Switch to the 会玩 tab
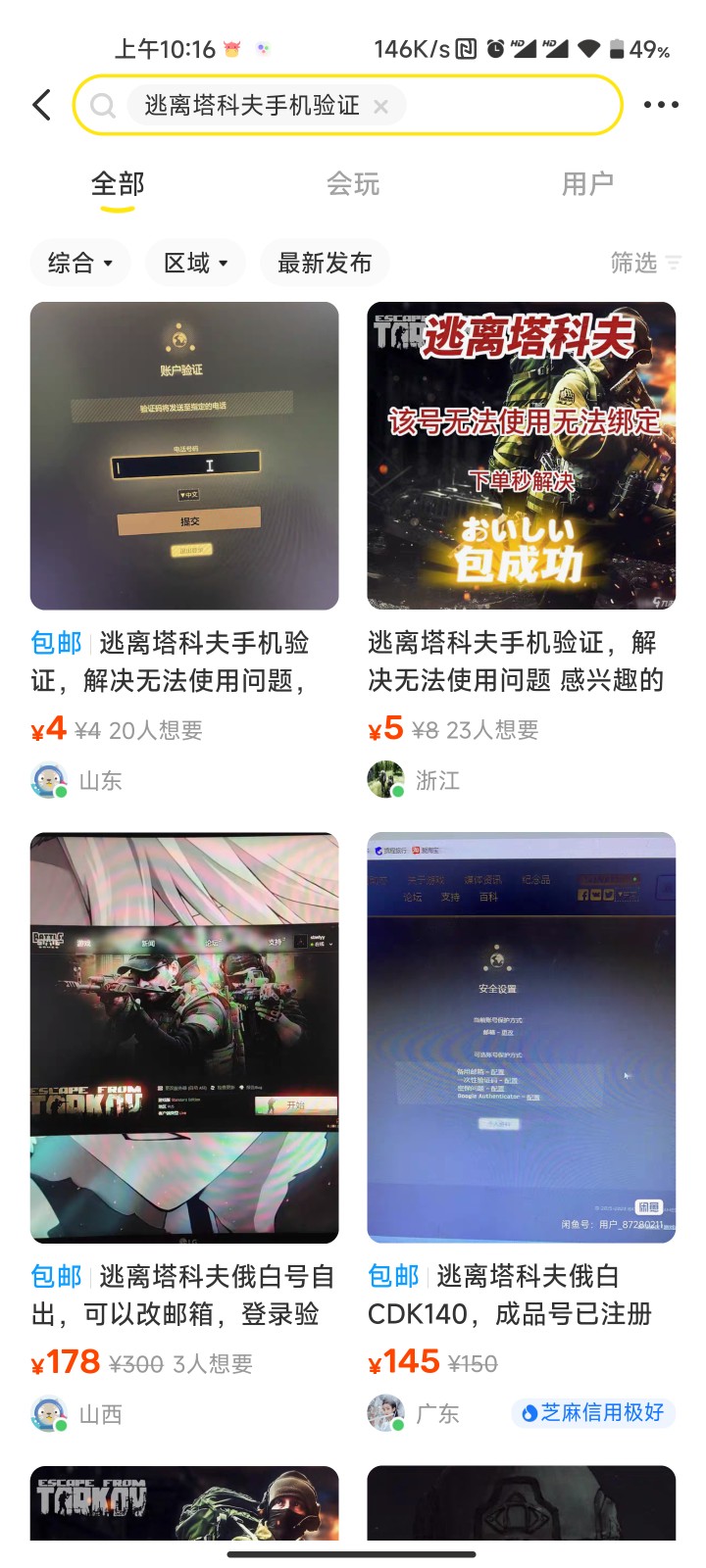Screen dimensions: 706x1568 pos(352,184)
